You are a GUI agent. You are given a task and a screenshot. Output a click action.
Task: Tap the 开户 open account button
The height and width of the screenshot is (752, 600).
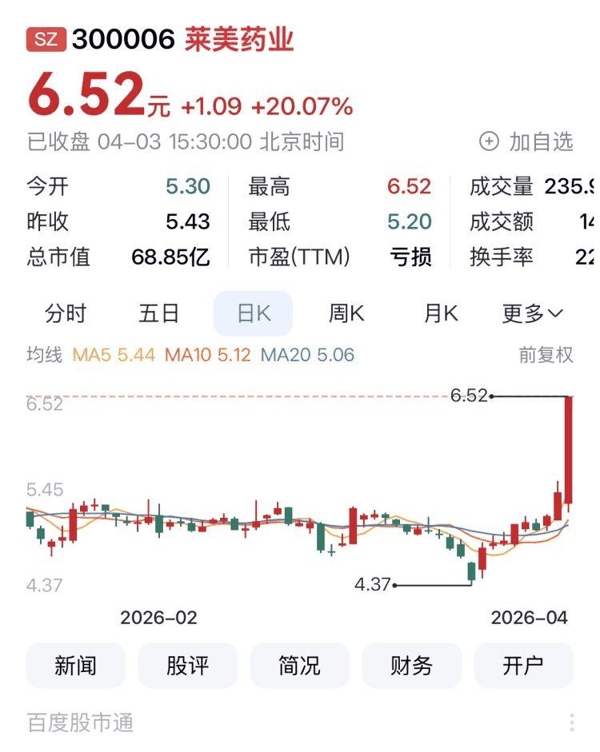click(x=523, y=665)
